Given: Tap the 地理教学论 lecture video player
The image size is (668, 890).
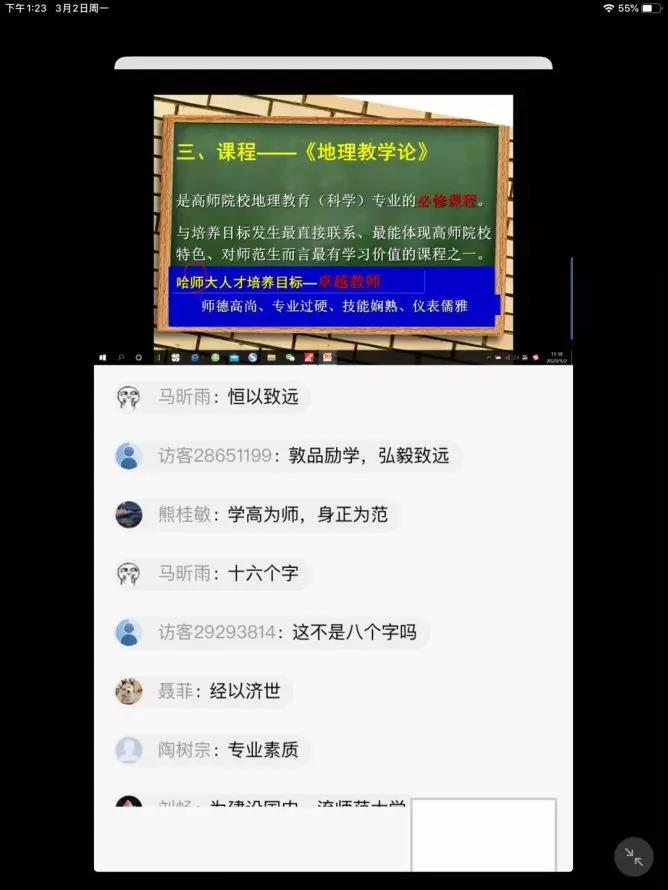Looking at the screenshot, I should [x=333, y=224].
